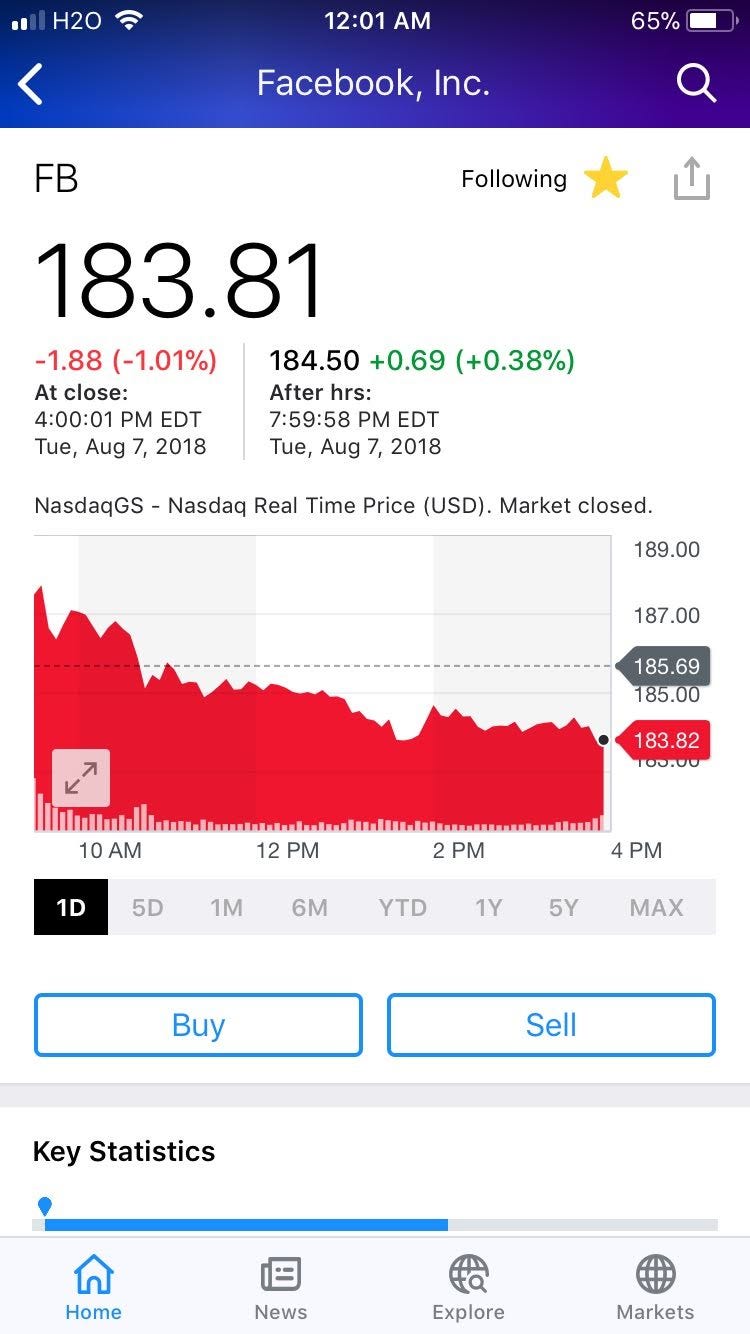Go to the Home tab
This screenshot has height=1334, width=750.
click(93, 1288)
